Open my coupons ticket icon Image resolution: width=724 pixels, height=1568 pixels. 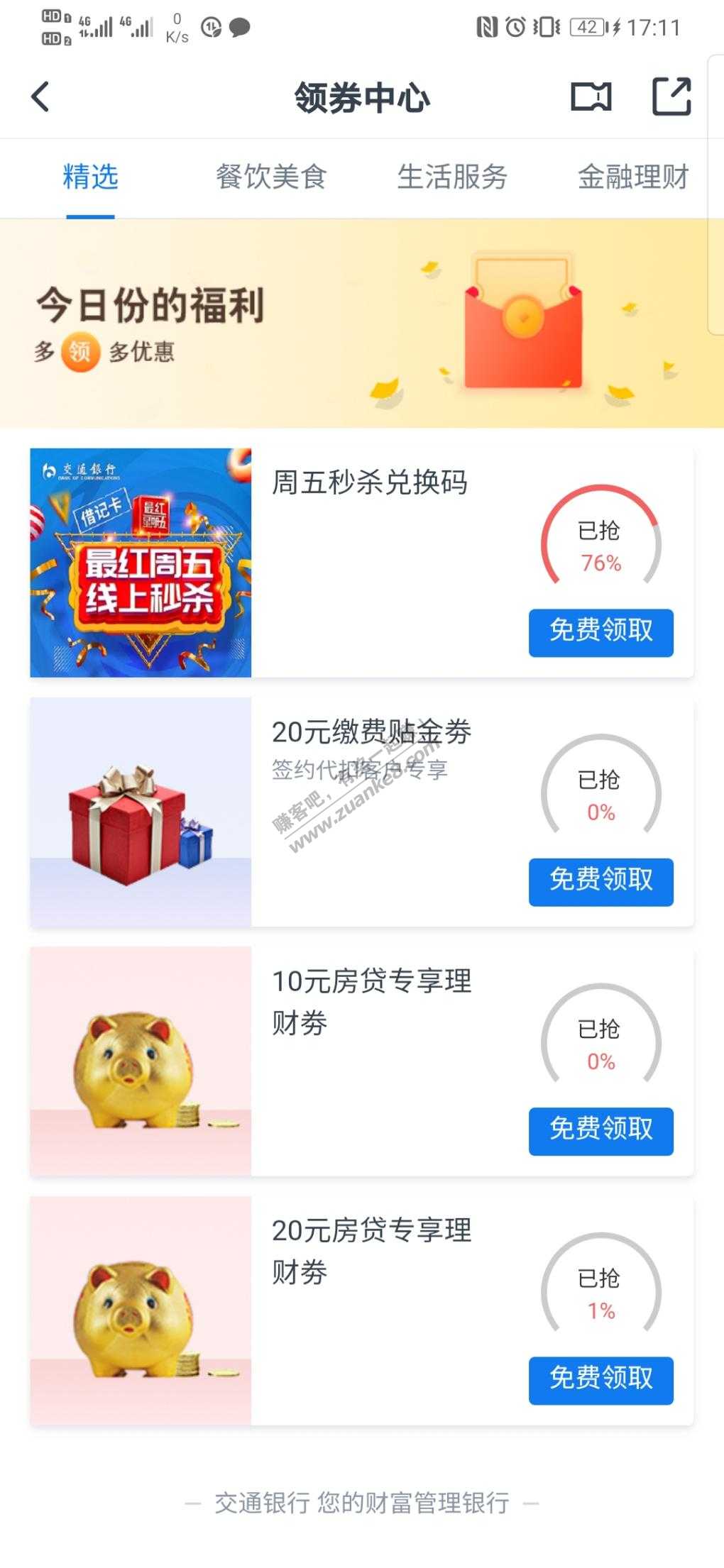tap(591, 96)
